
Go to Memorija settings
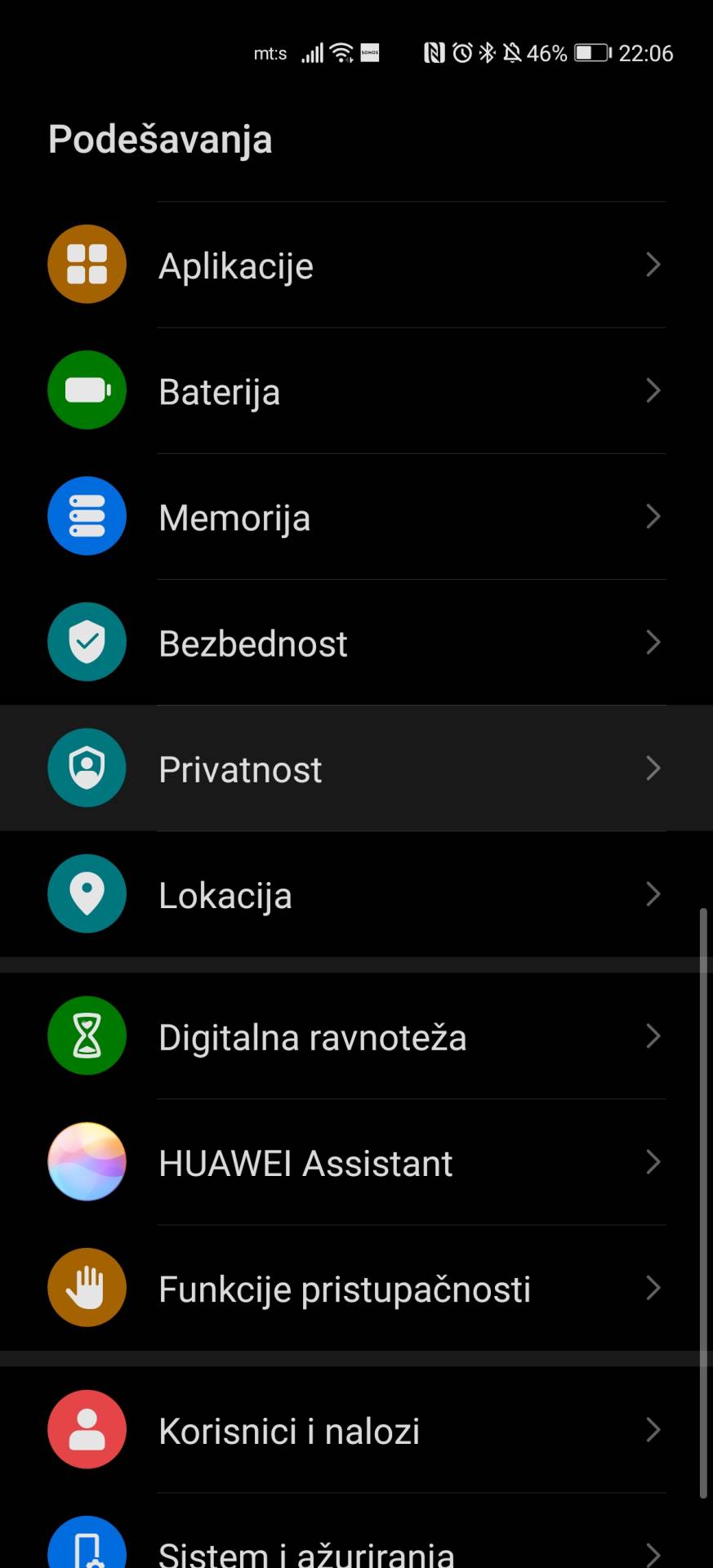point(356,517)
